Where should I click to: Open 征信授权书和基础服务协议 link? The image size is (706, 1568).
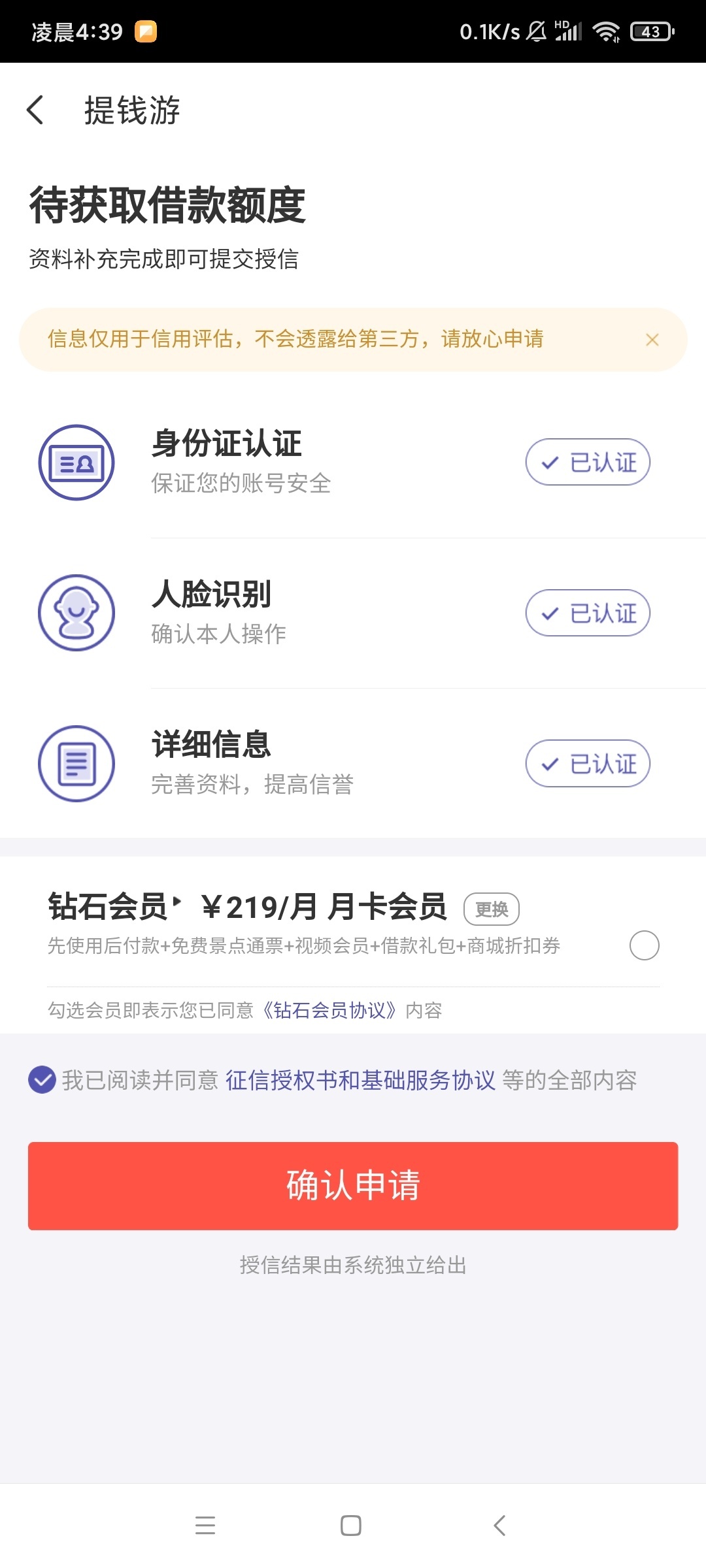(x=360, y=1080)
